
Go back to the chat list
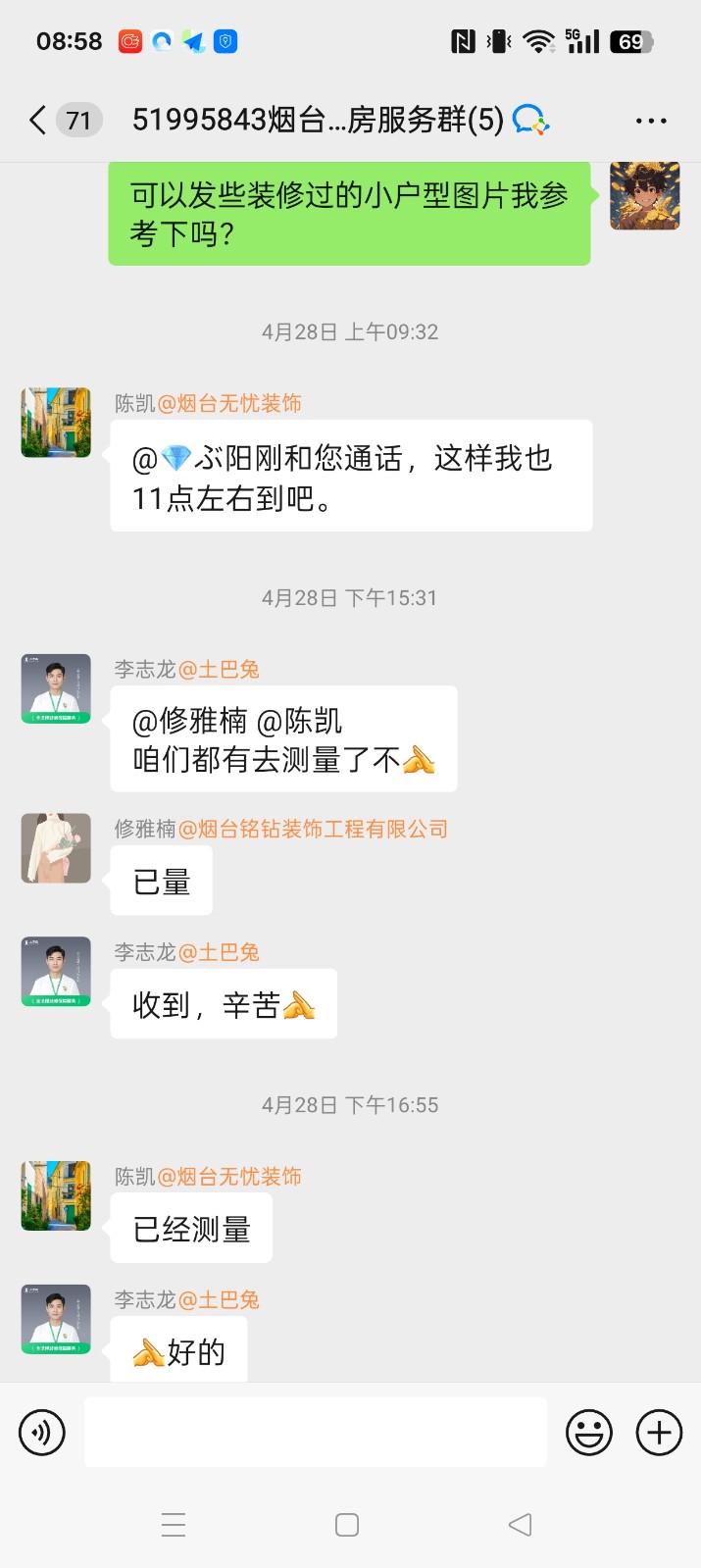click(x=37, y=121)
